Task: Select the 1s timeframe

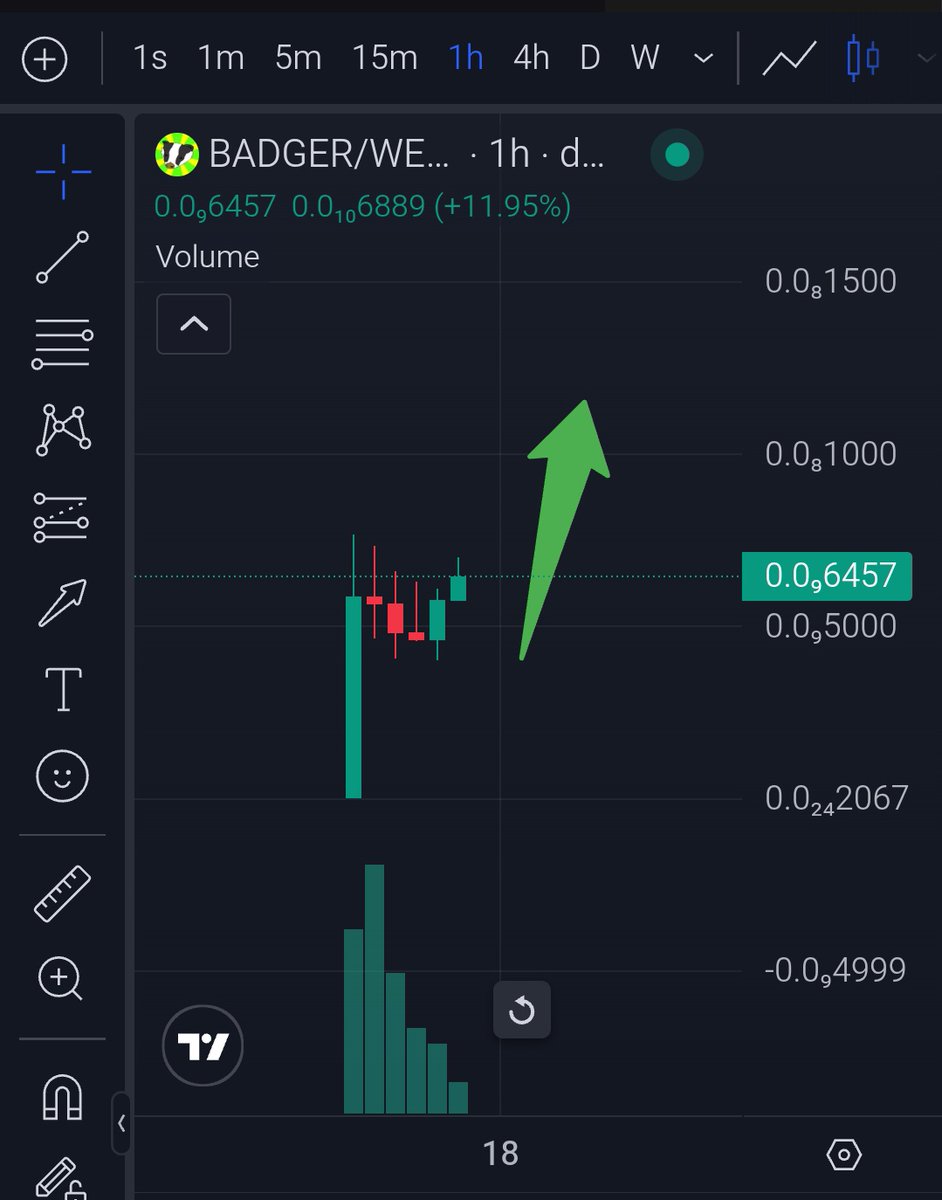Action: [150, 59]
